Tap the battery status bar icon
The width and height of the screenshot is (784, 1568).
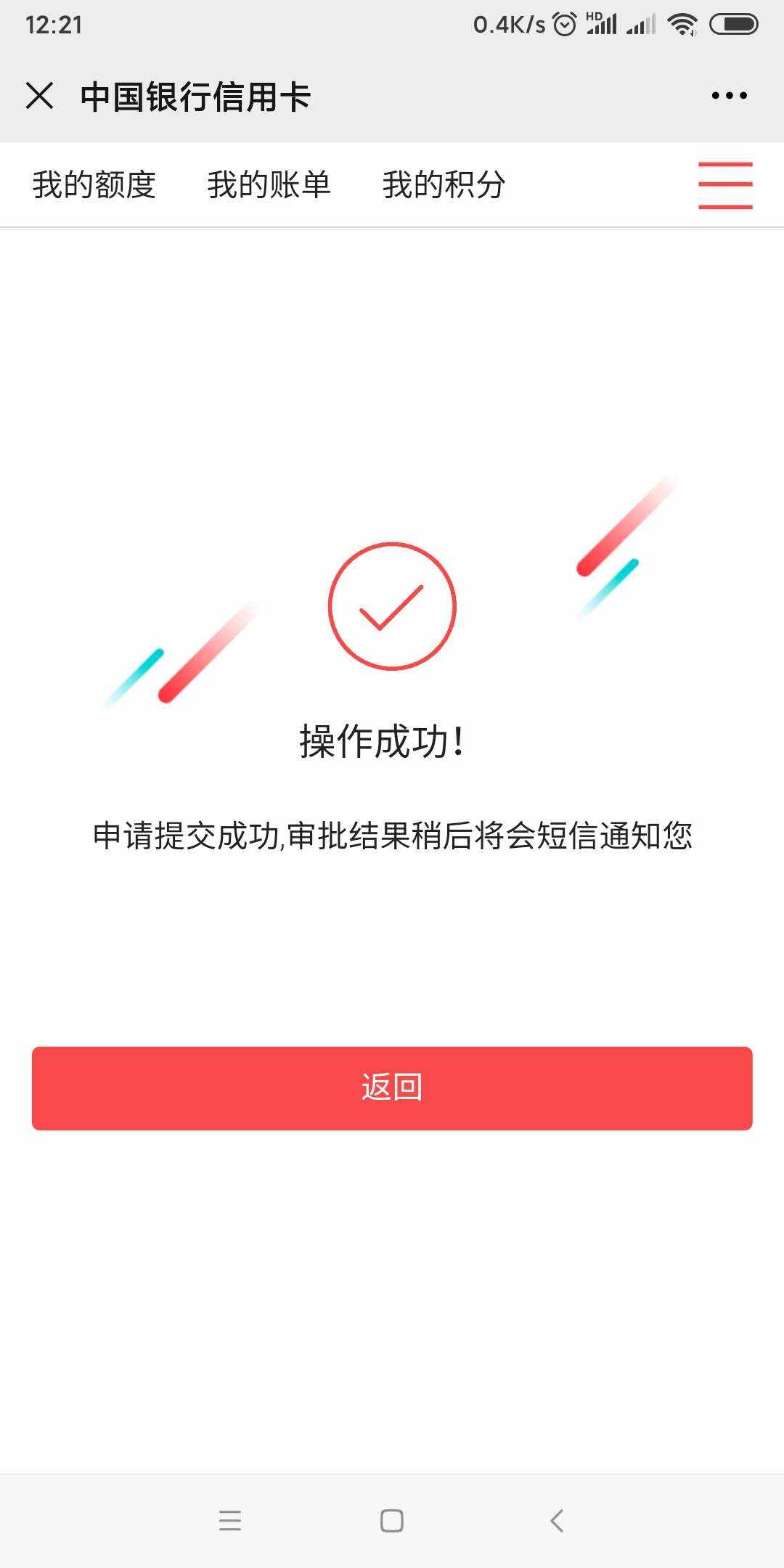733,23
